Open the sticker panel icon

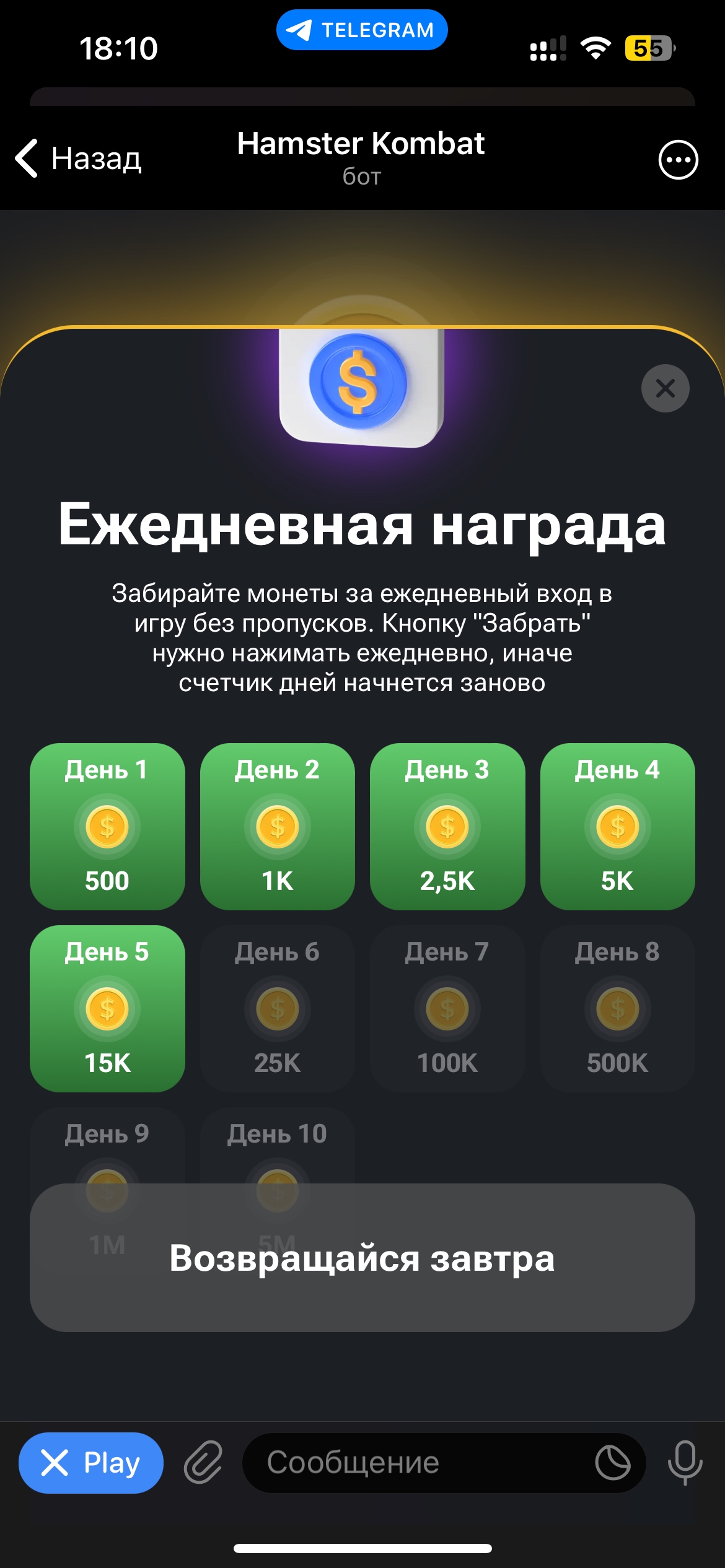pos(612,1463)
